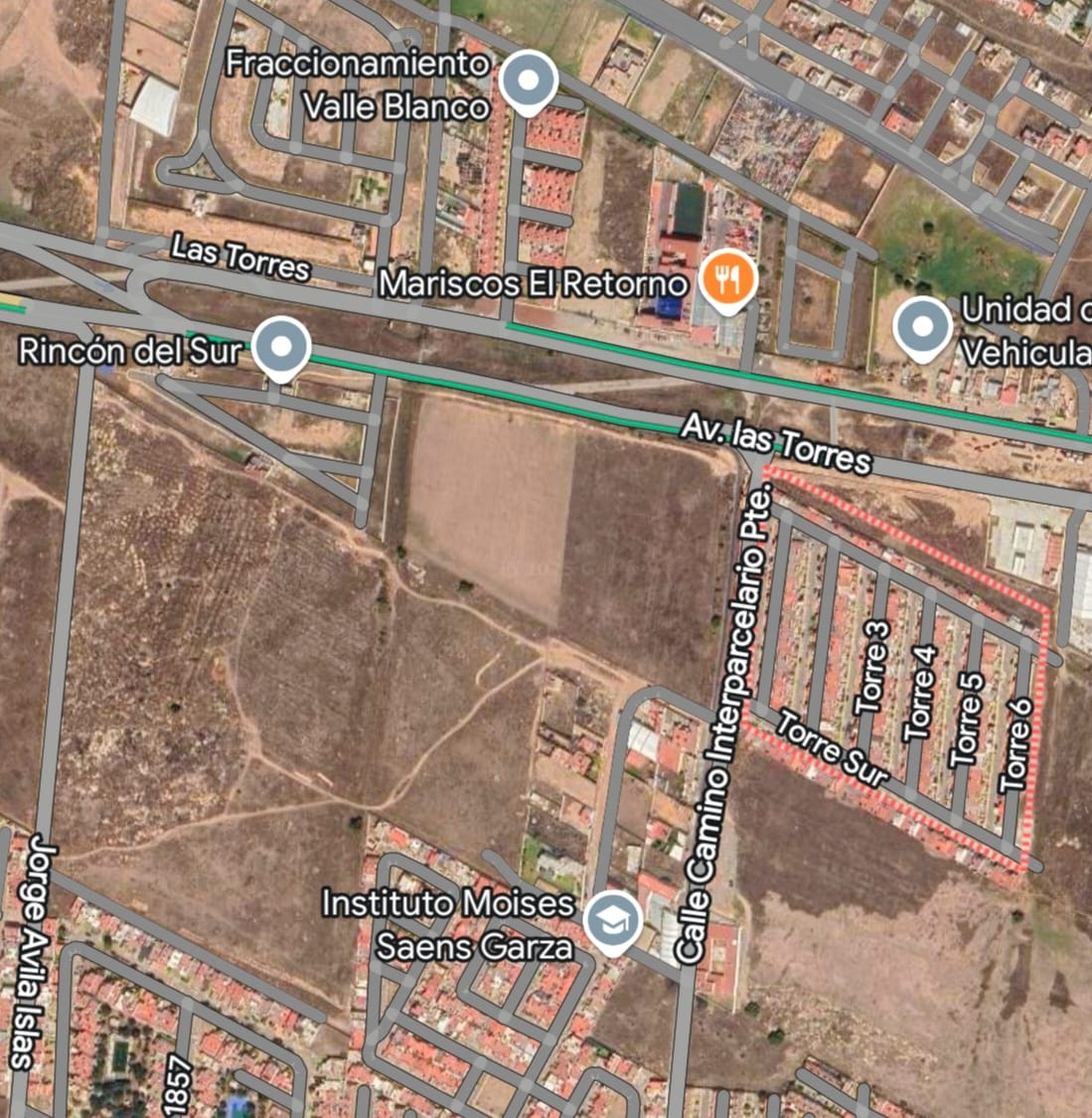Open the Fraccionamiento Valle Blanco map pin
This screenshot has width=1092, height=1118.
pos(528,81)
